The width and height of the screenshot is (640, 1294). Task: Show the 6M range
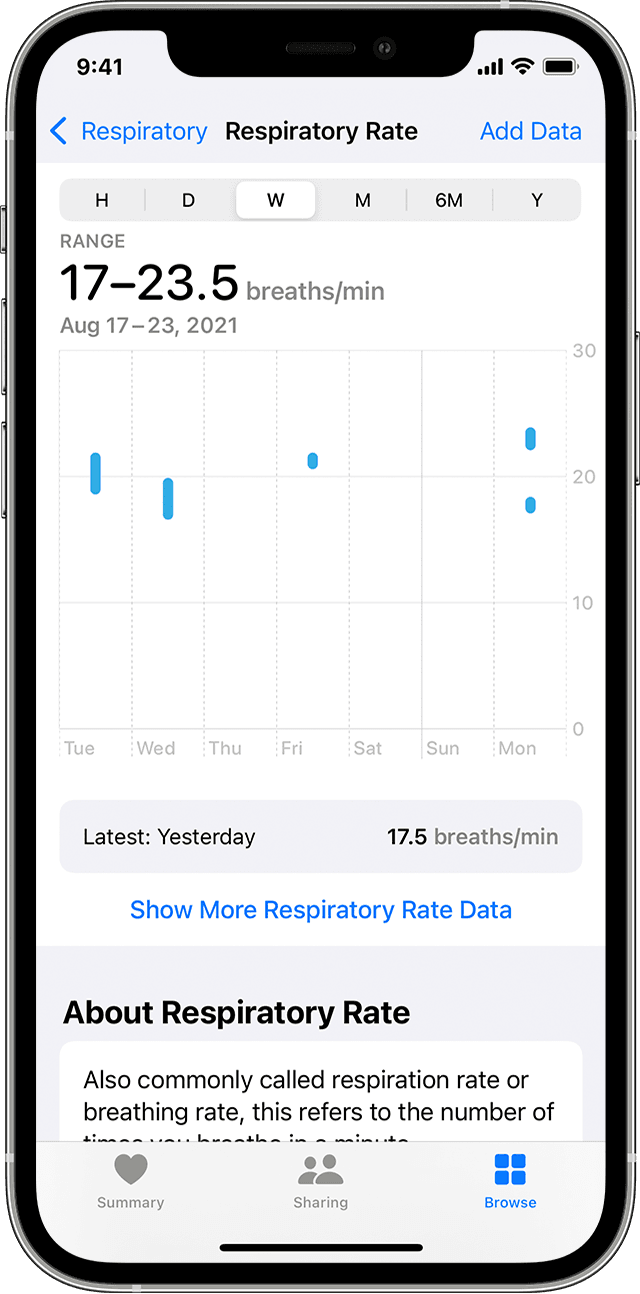point(449,200)
